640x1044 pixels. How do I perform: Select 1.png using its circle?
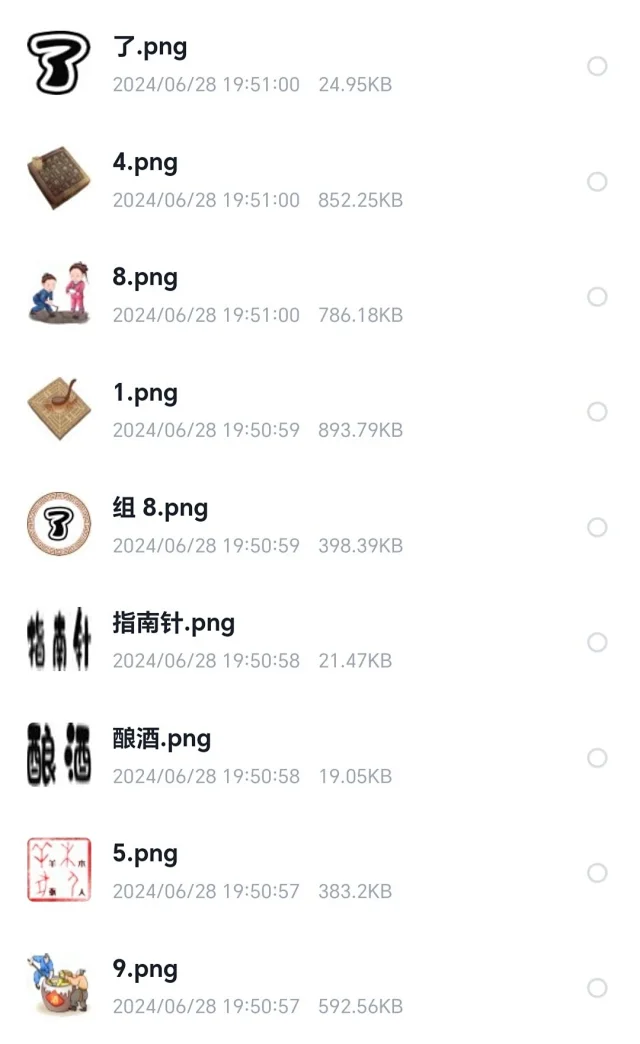coord(597,412)
